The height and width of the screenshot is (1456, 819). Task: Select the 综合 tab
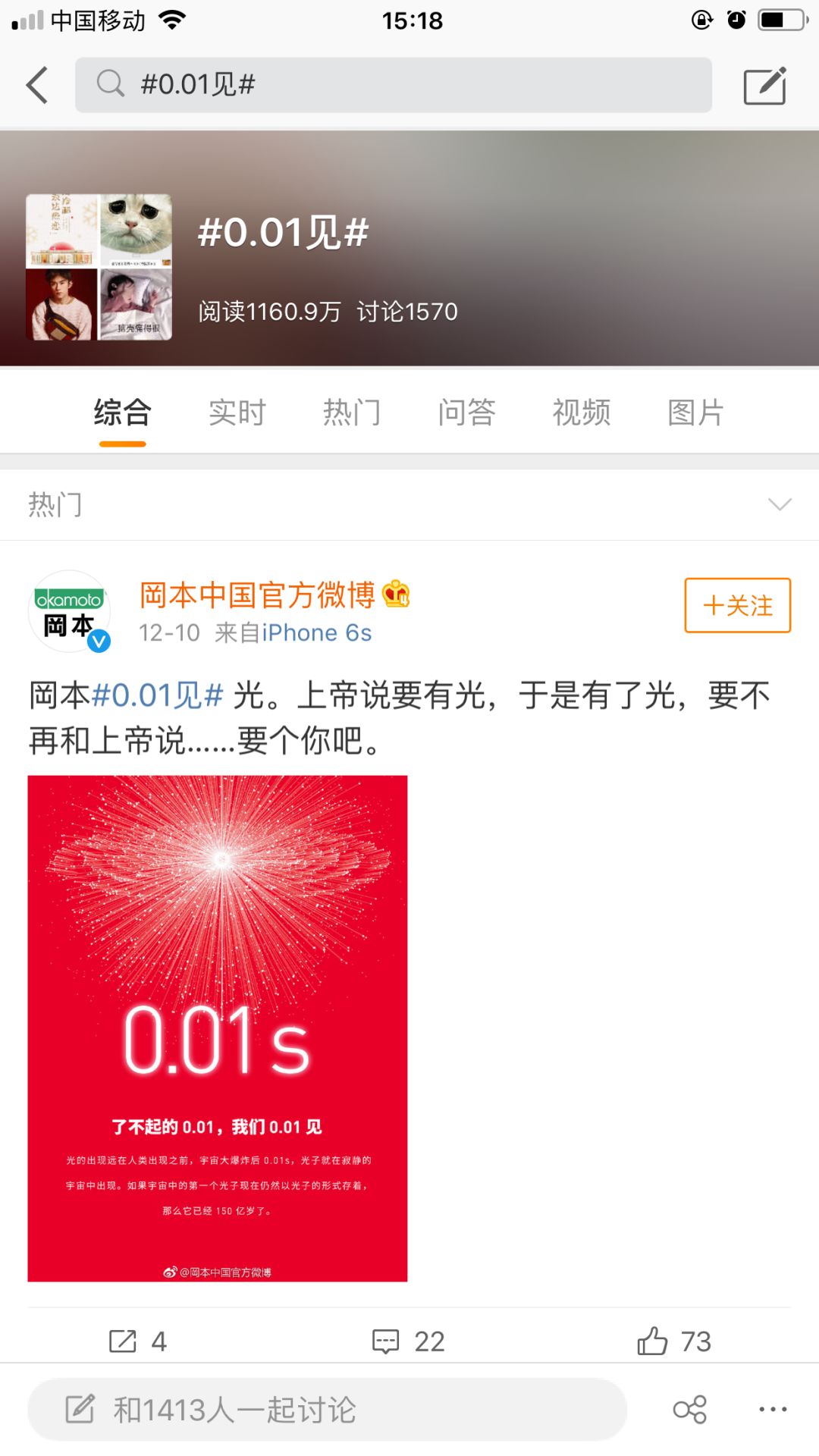pyautogui.click(x=122, y=413)
